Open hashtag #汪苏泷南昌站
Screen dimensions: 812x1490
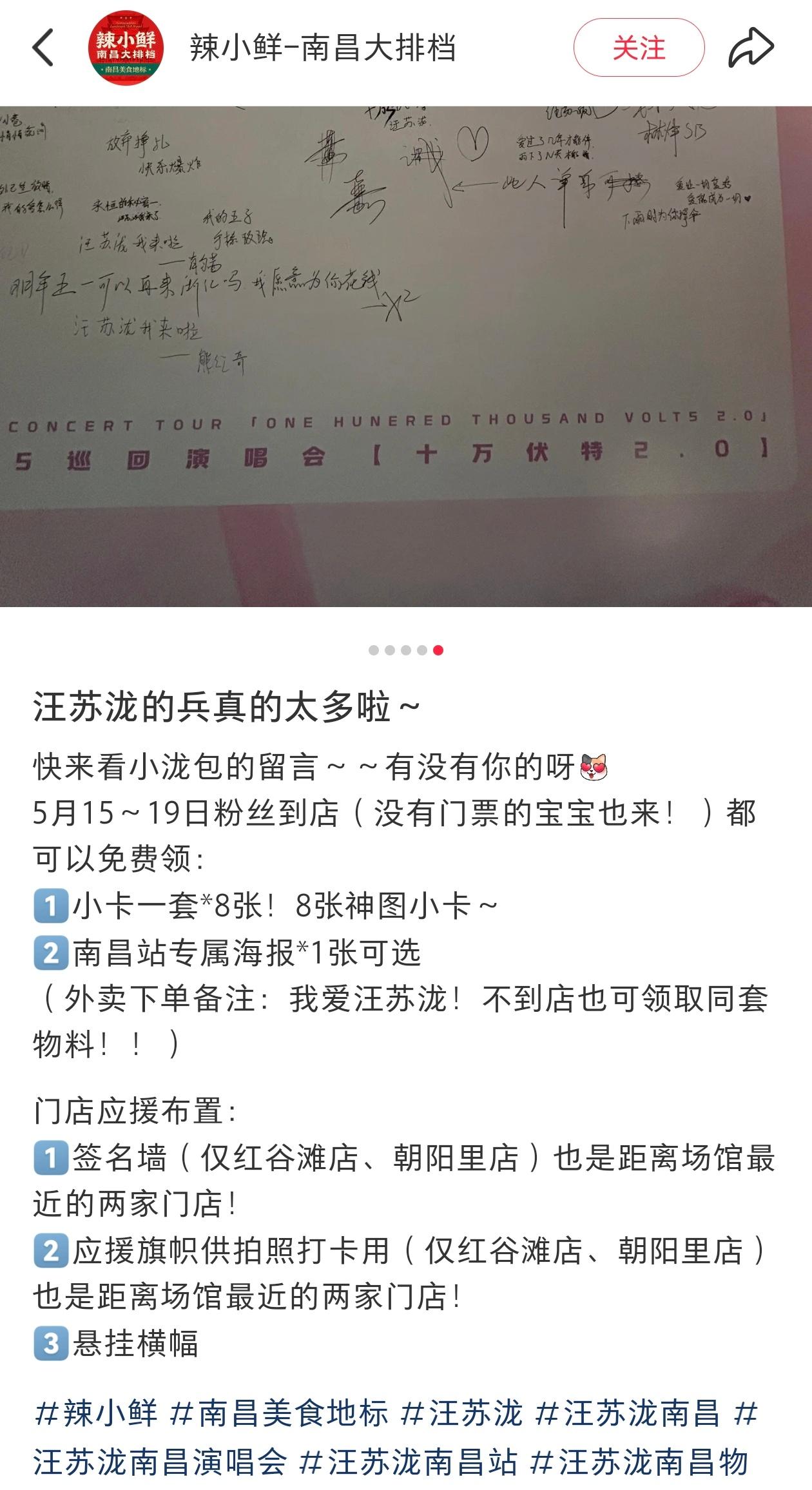[409, 1462]
